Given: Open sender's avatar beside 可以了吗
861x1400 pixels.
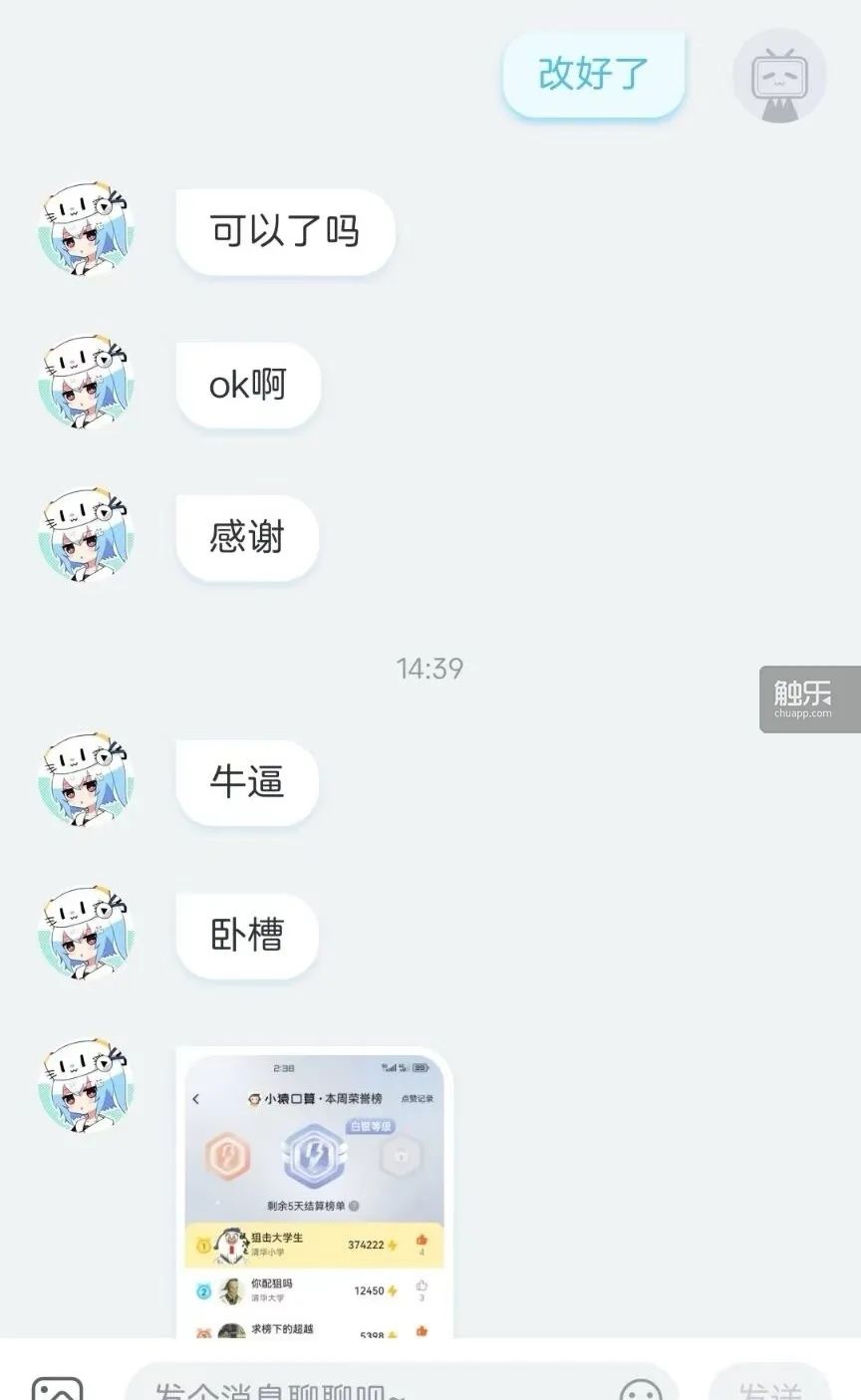Looking at the screenshot, I should point(86,229).
